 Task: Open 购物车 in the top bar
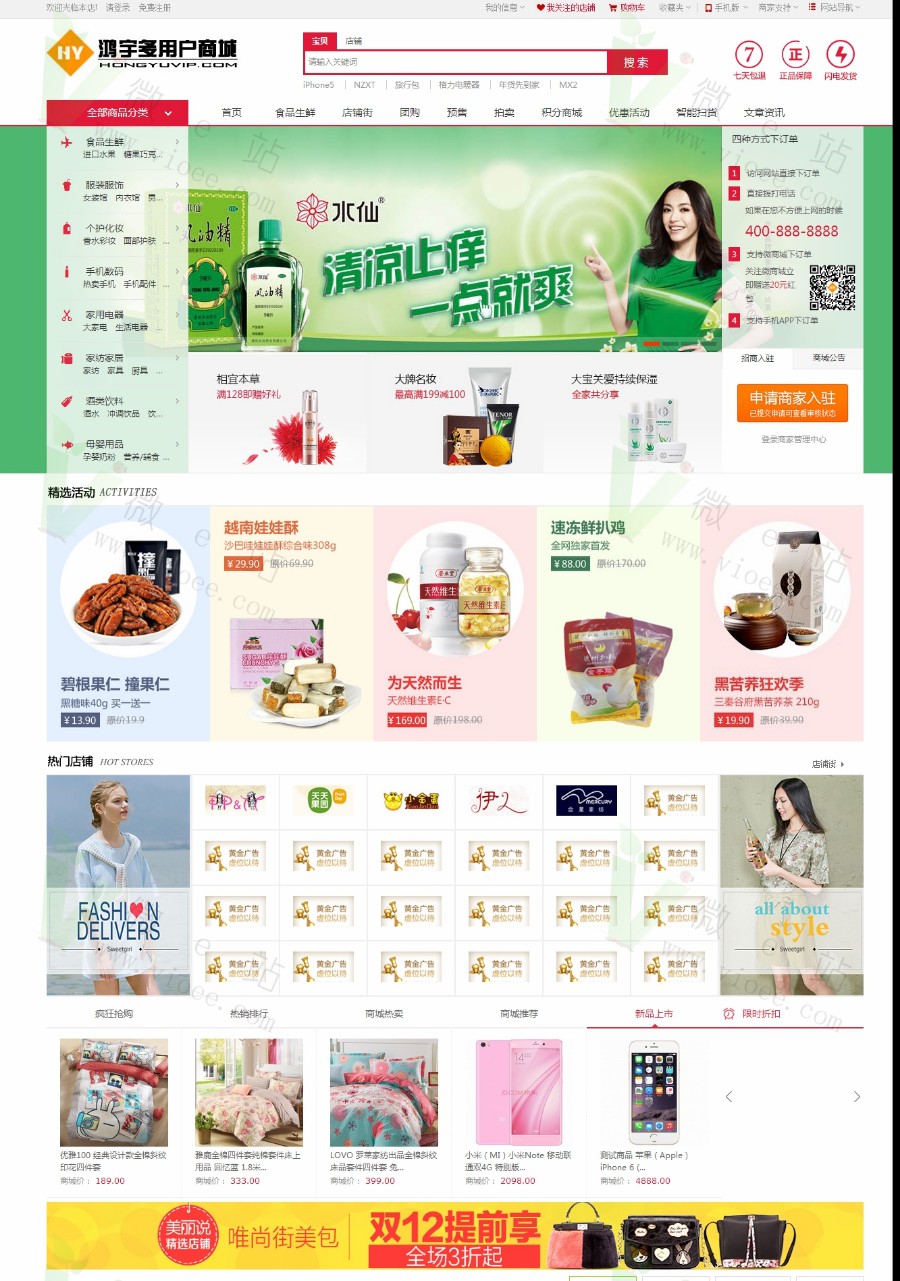tap(627, 7)
